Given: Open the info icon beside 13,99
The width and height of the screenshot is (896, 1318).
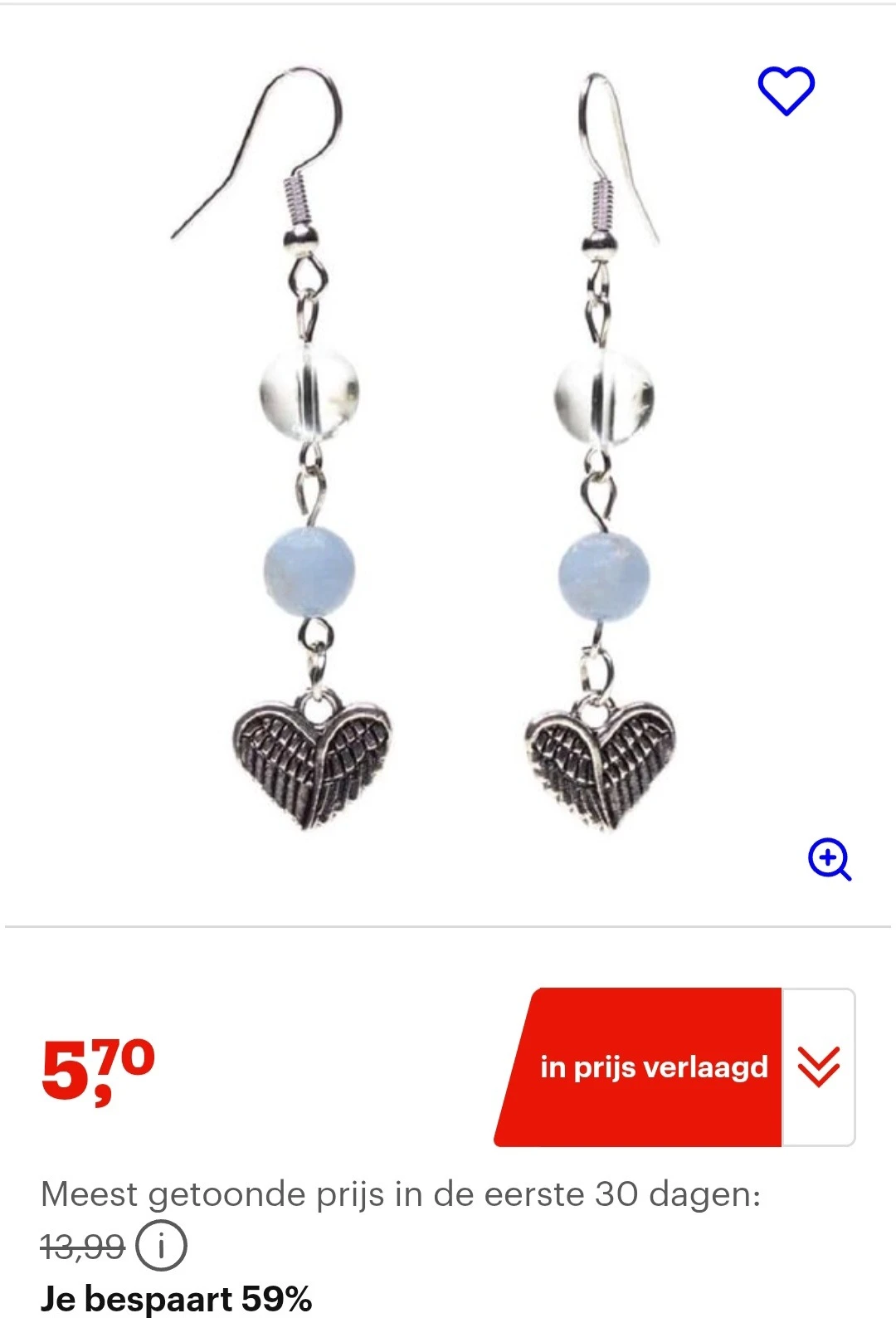Looking at the screenshot, I should coord(161,1245).
